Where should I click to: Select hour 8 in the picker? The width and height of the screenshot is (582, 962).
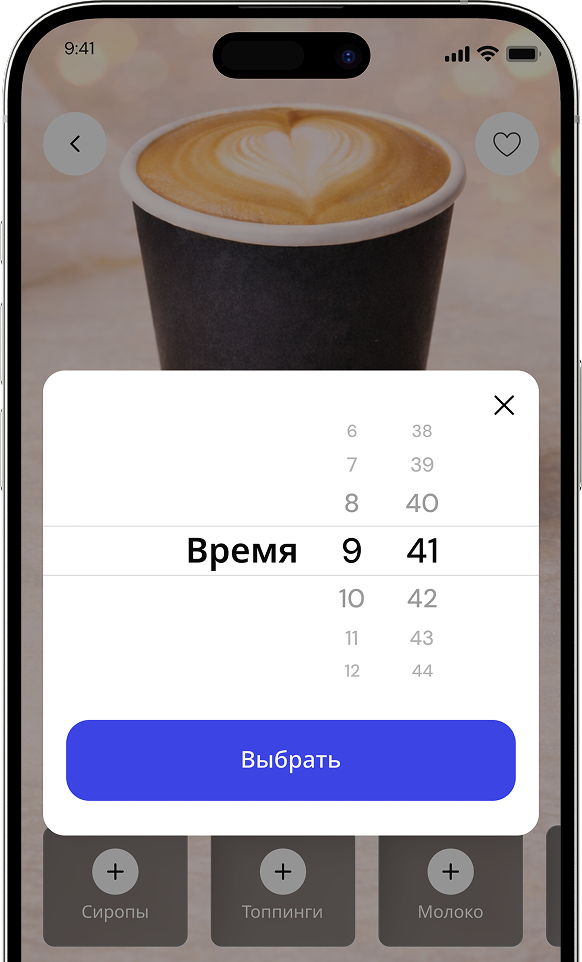click(x=351, y=503)
